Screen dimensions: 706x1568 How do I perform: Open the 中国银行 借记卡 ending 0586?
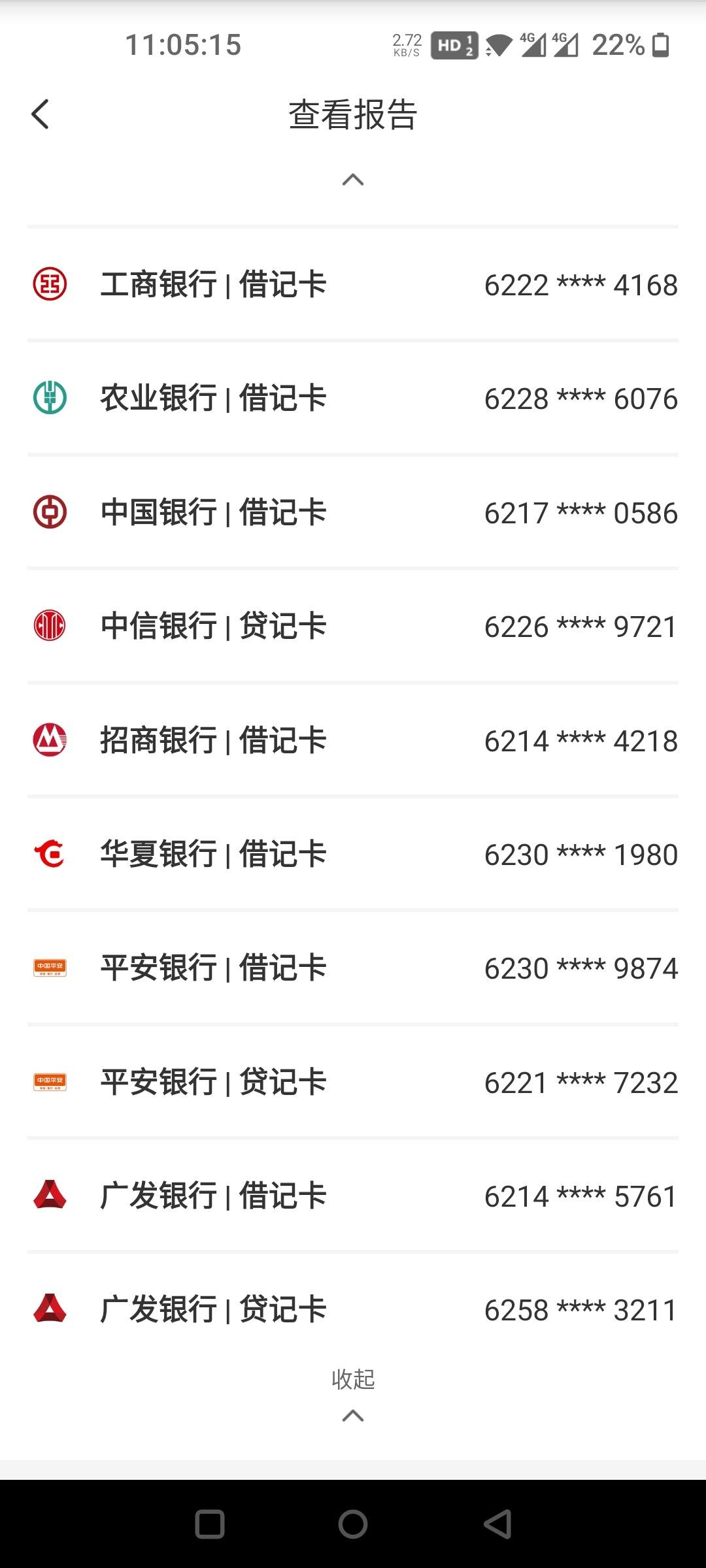coord(353,512)
